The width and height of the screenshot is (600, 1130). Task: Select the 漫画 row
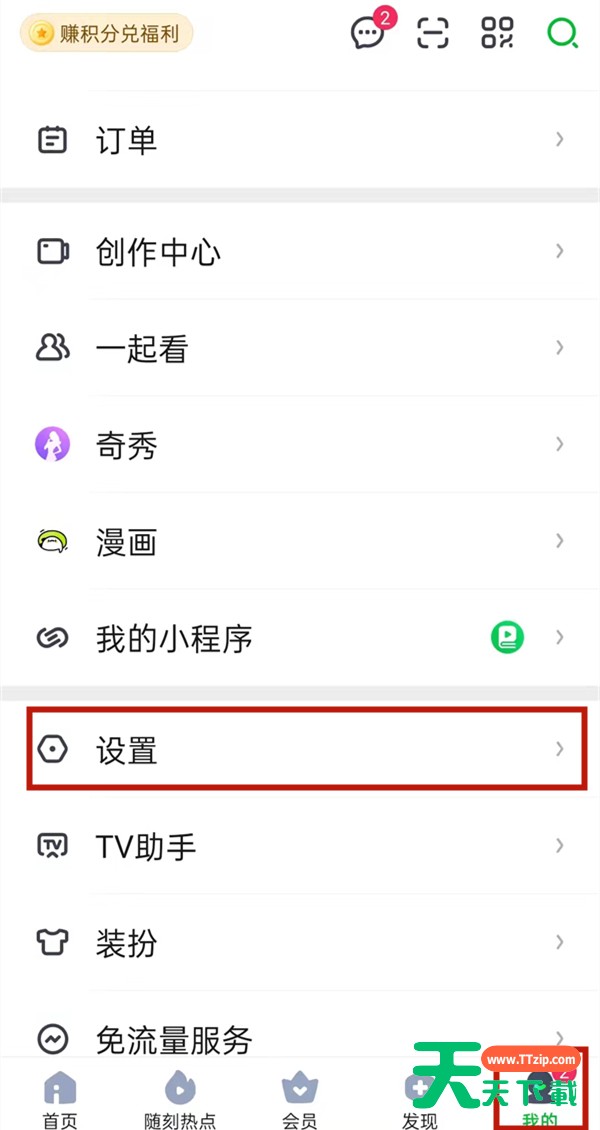300,541
